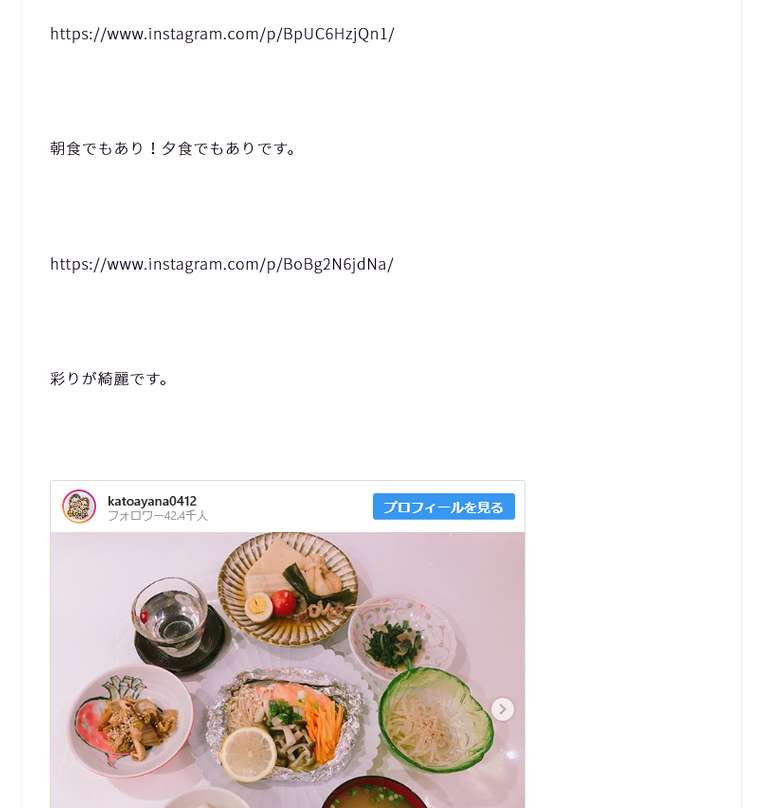Open the katoayana0412 username link
The height and width of the screenshot is (808, 760).
(x=152, y=501)
